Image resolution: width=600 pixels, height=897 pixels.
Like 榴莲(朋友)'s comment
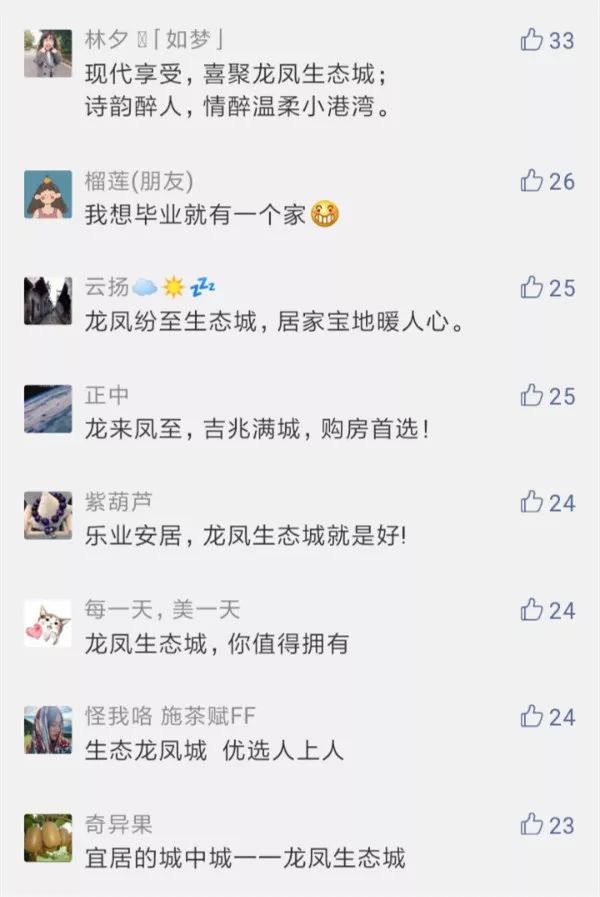pos(531,181)
